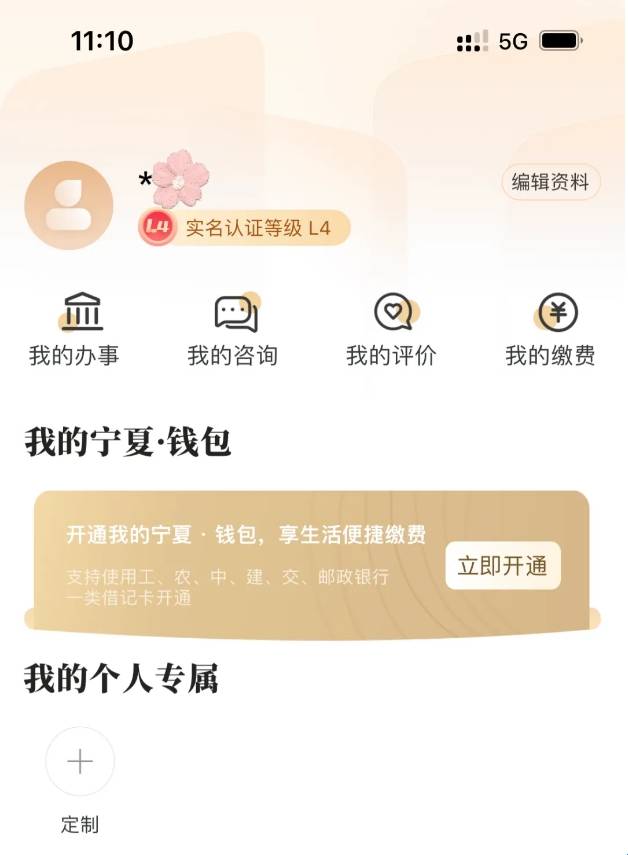Add a shortcut with the 定制 plus button
The image size is (628, 855).
point(80,761)
